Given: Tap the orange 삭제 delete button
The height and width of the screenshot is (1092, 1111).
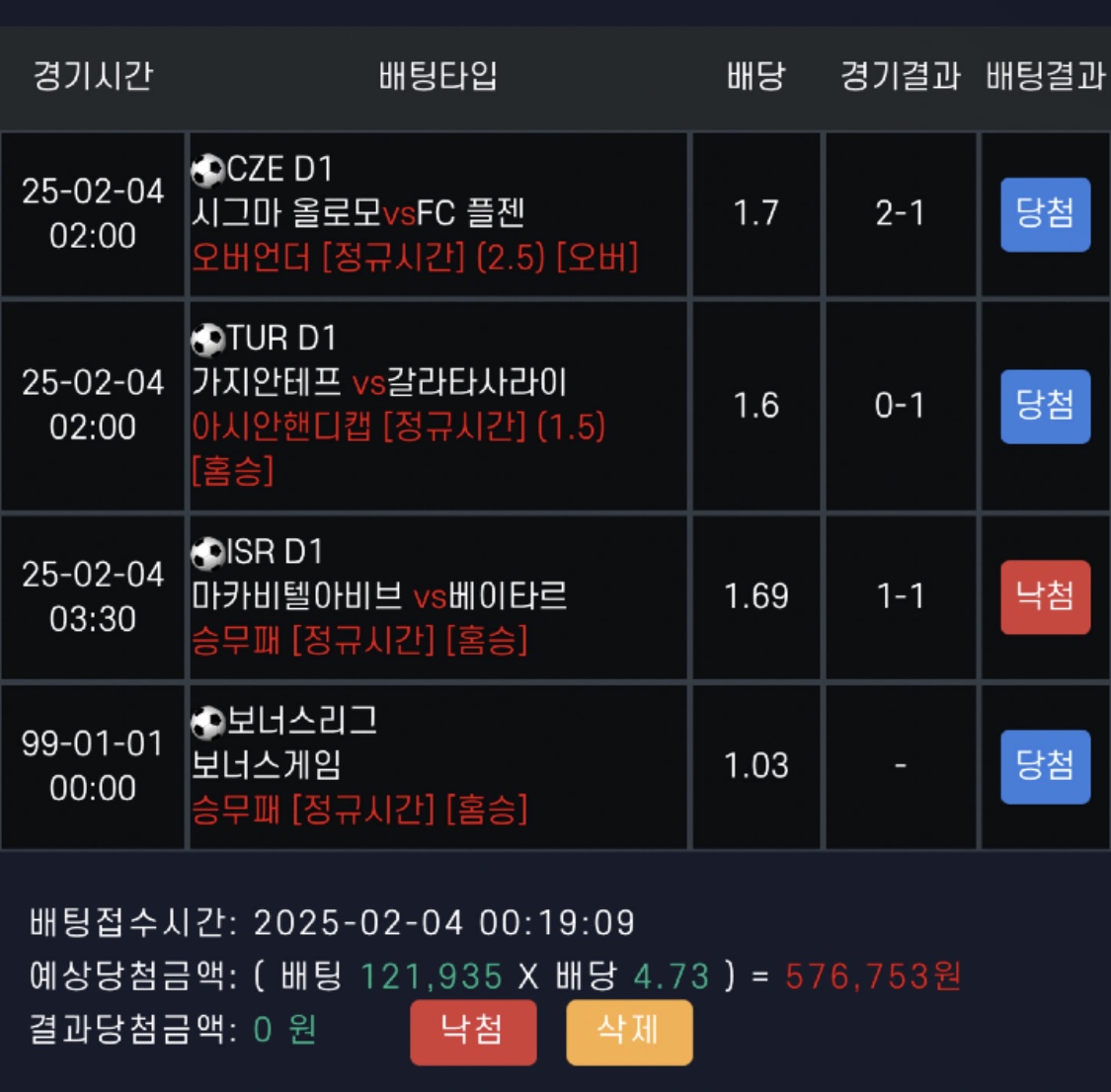Looking at the screenshot, I should (629, 1032).
